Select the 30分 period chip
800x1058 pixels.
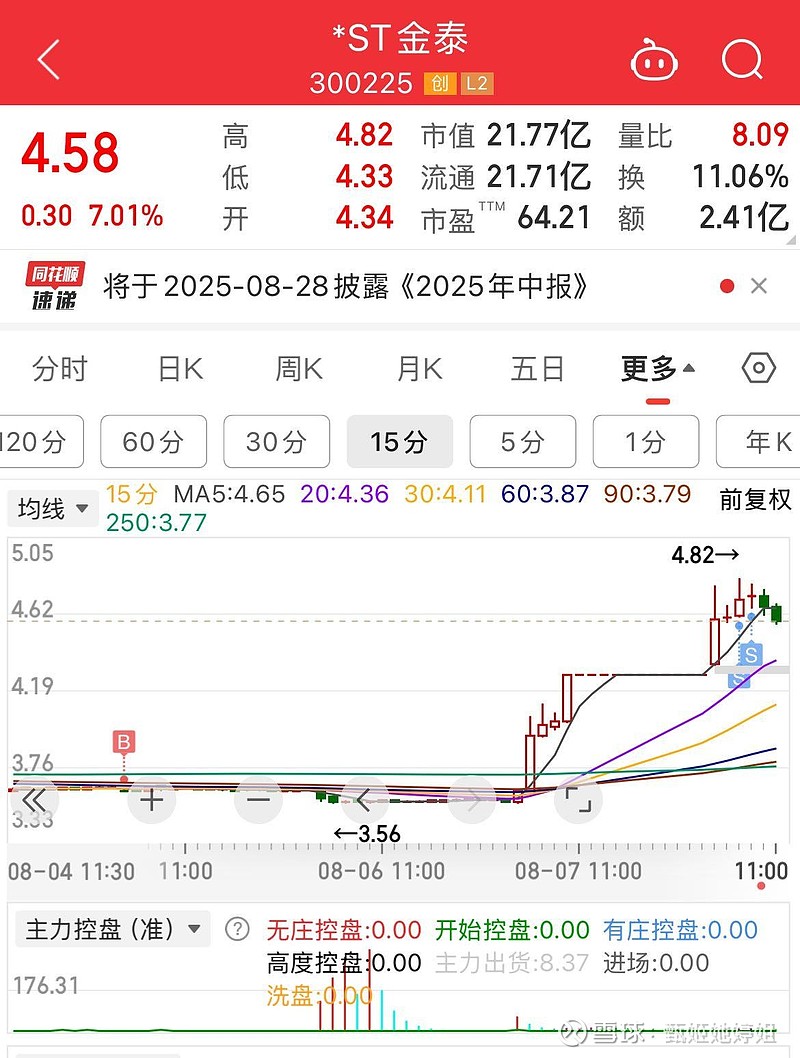point(276,441)
